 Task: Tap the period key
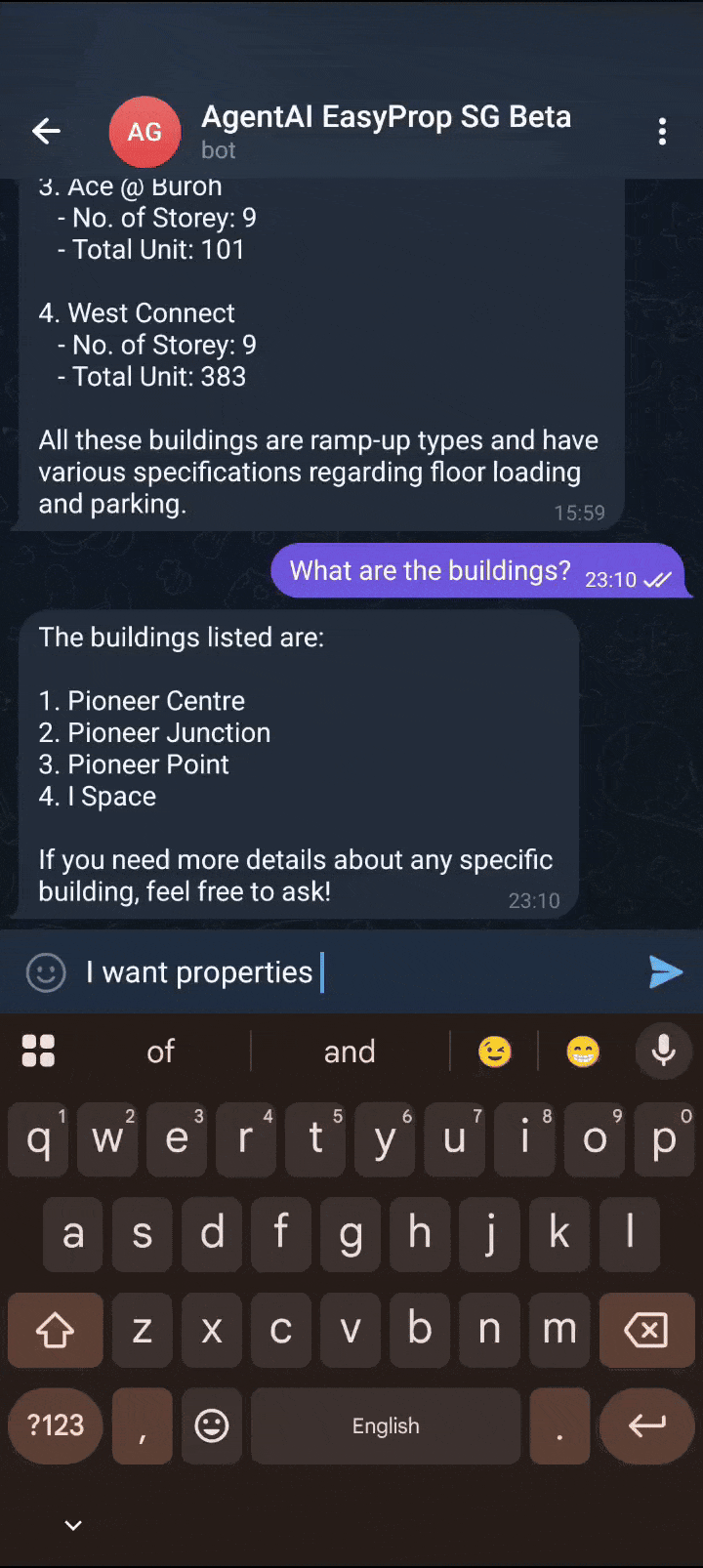click(x=559, y=1426)
